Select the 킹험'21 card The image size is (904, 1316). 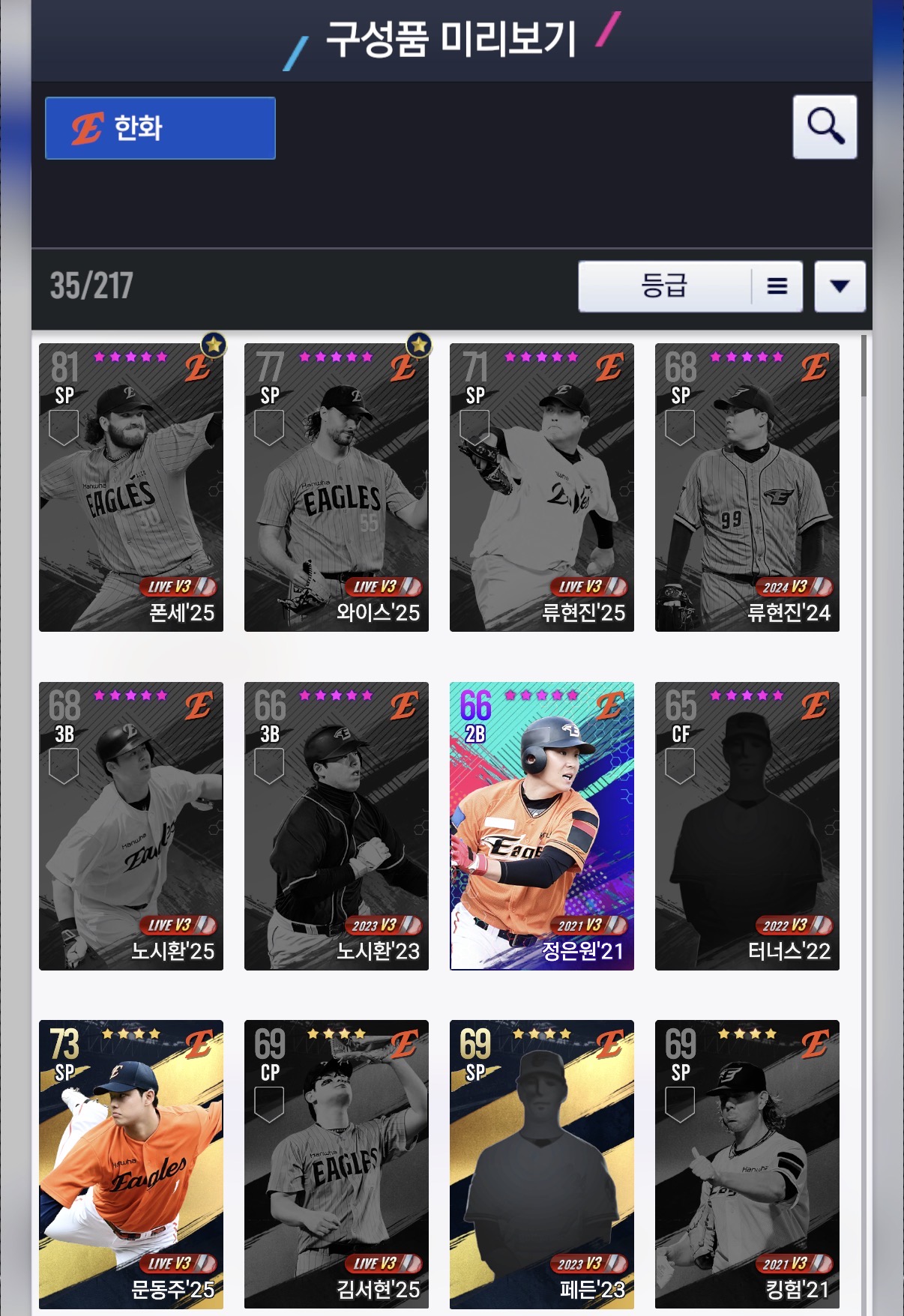point(747,1164)
